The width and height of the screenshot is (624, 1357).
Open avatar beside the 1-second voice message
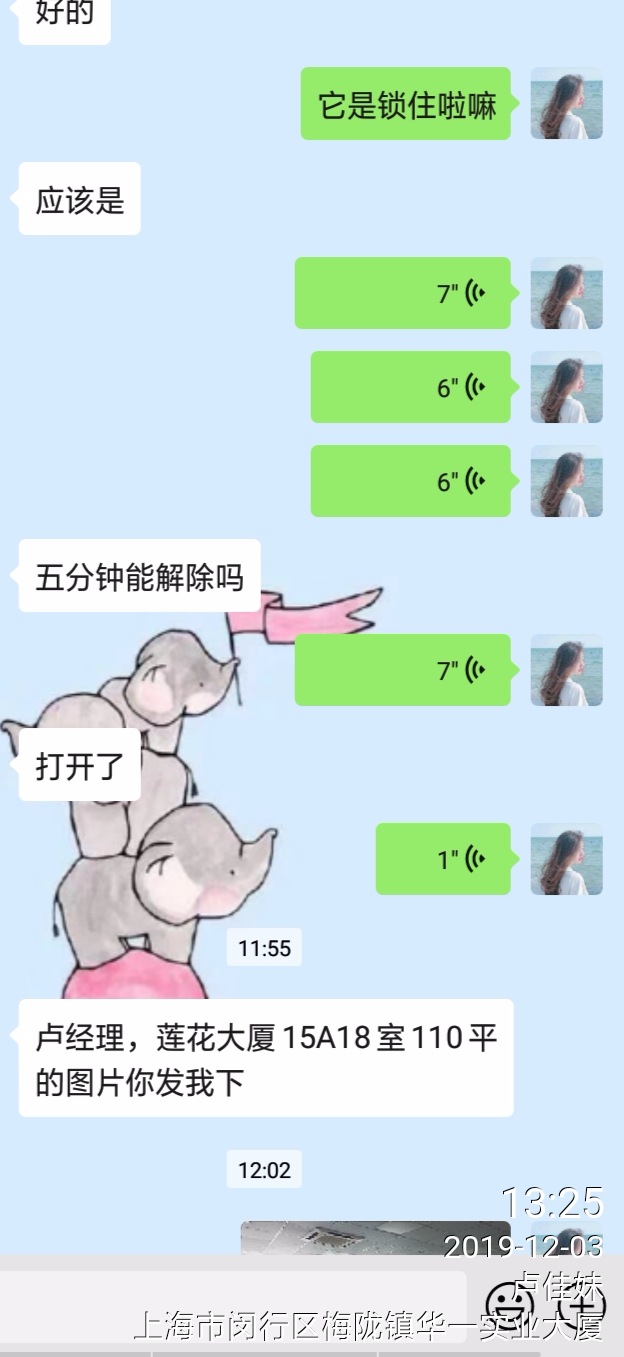566,858
